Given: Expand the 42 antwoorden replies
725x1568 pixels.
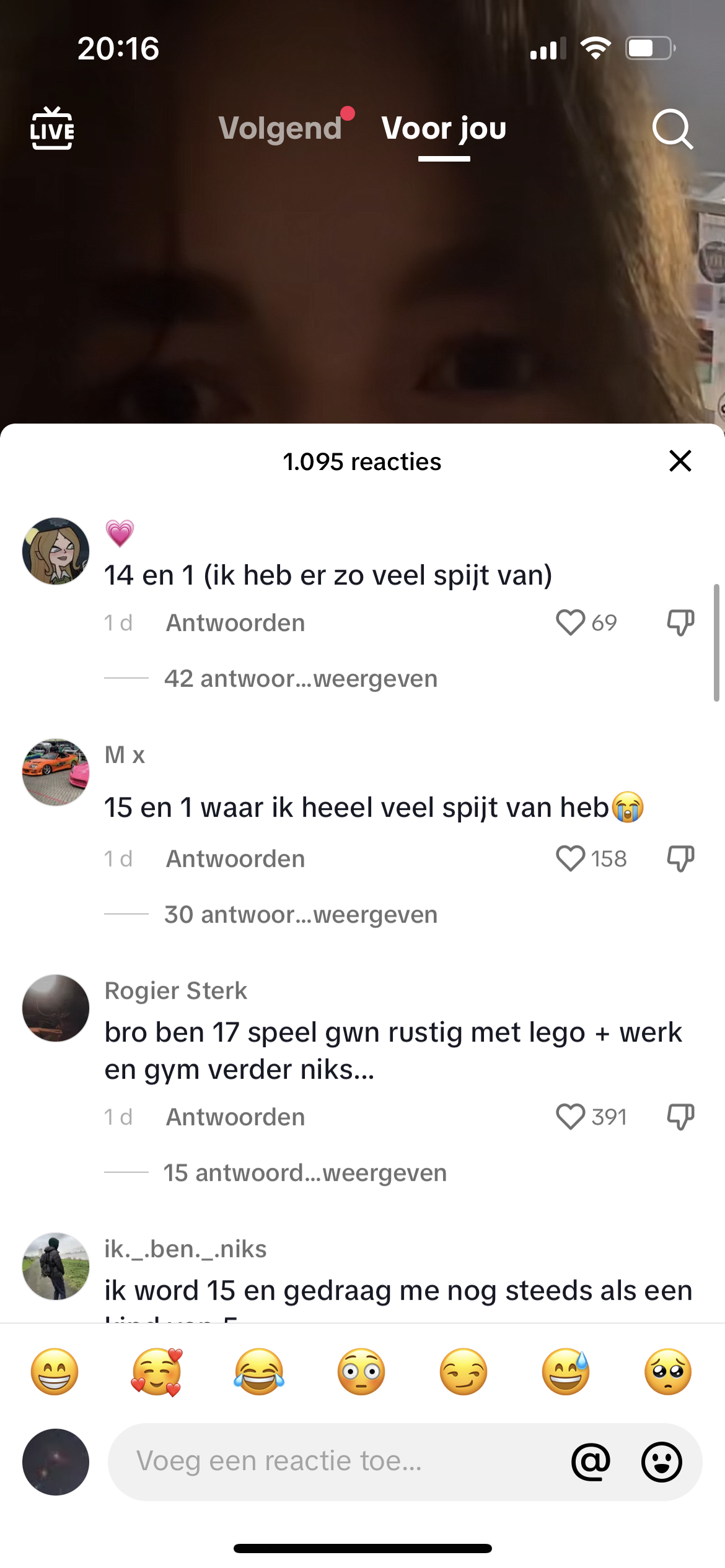Looking at the screenshot, I should tap(301, 679).
